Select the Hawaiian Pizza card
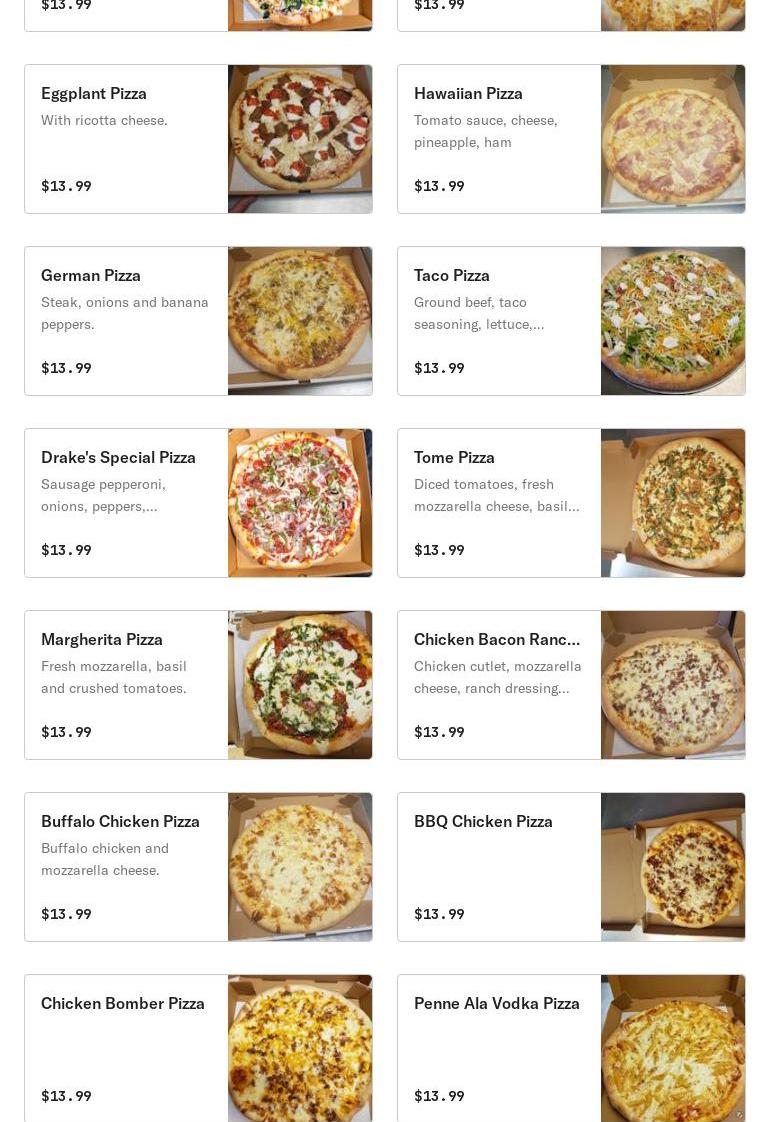 [571, 139]
